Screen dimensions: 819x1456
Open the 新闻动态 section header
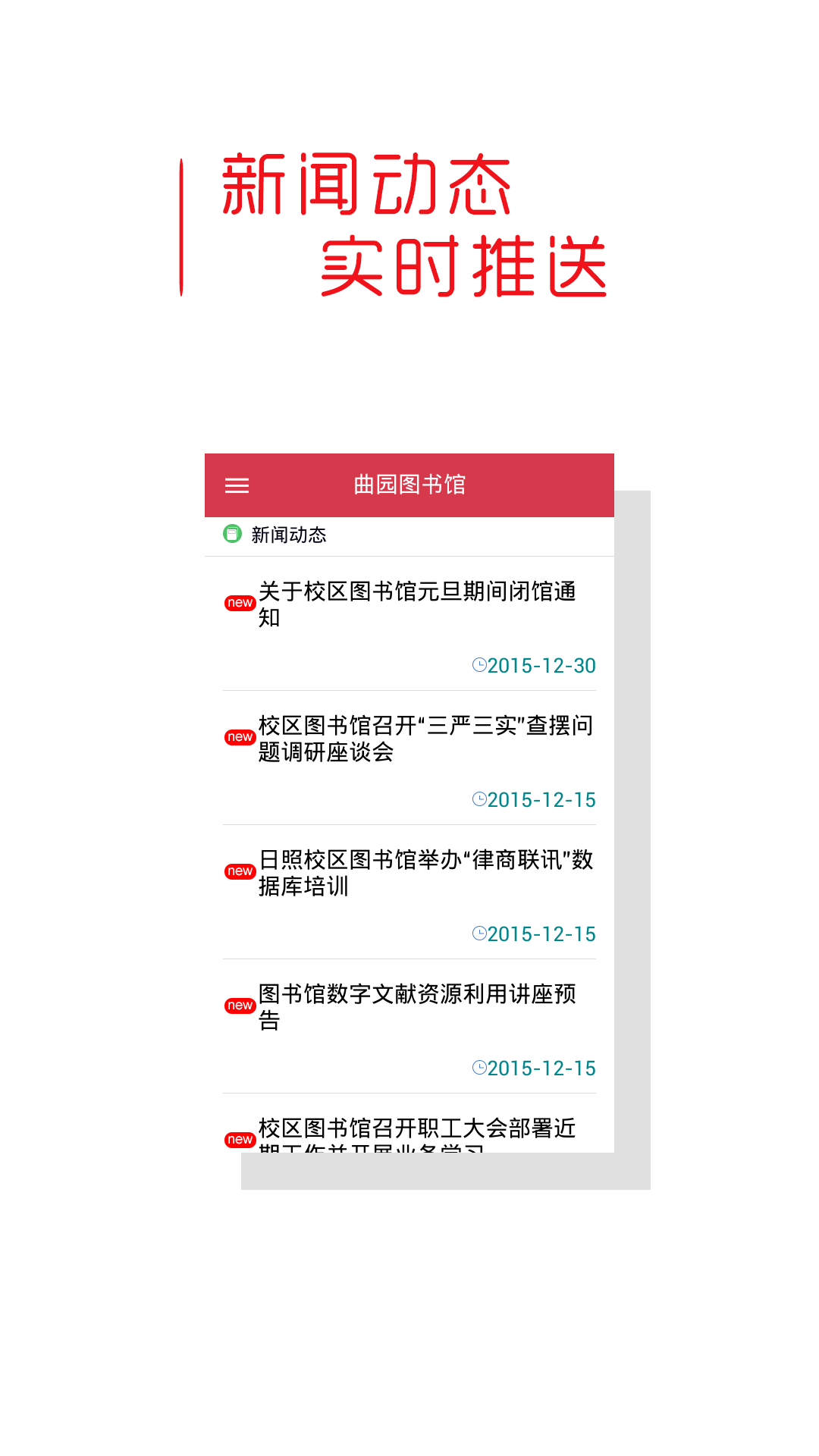point(289,533)
